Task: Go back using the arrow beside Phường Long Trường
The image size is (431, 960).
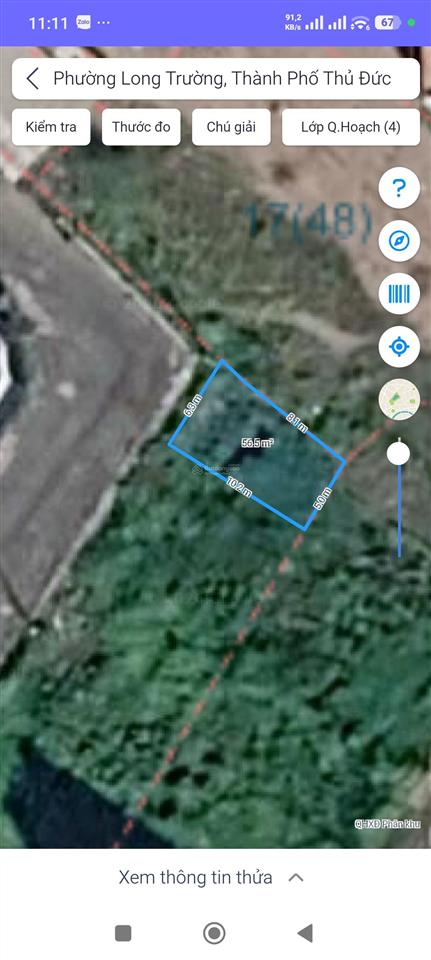Action: [x=33, y=78]
